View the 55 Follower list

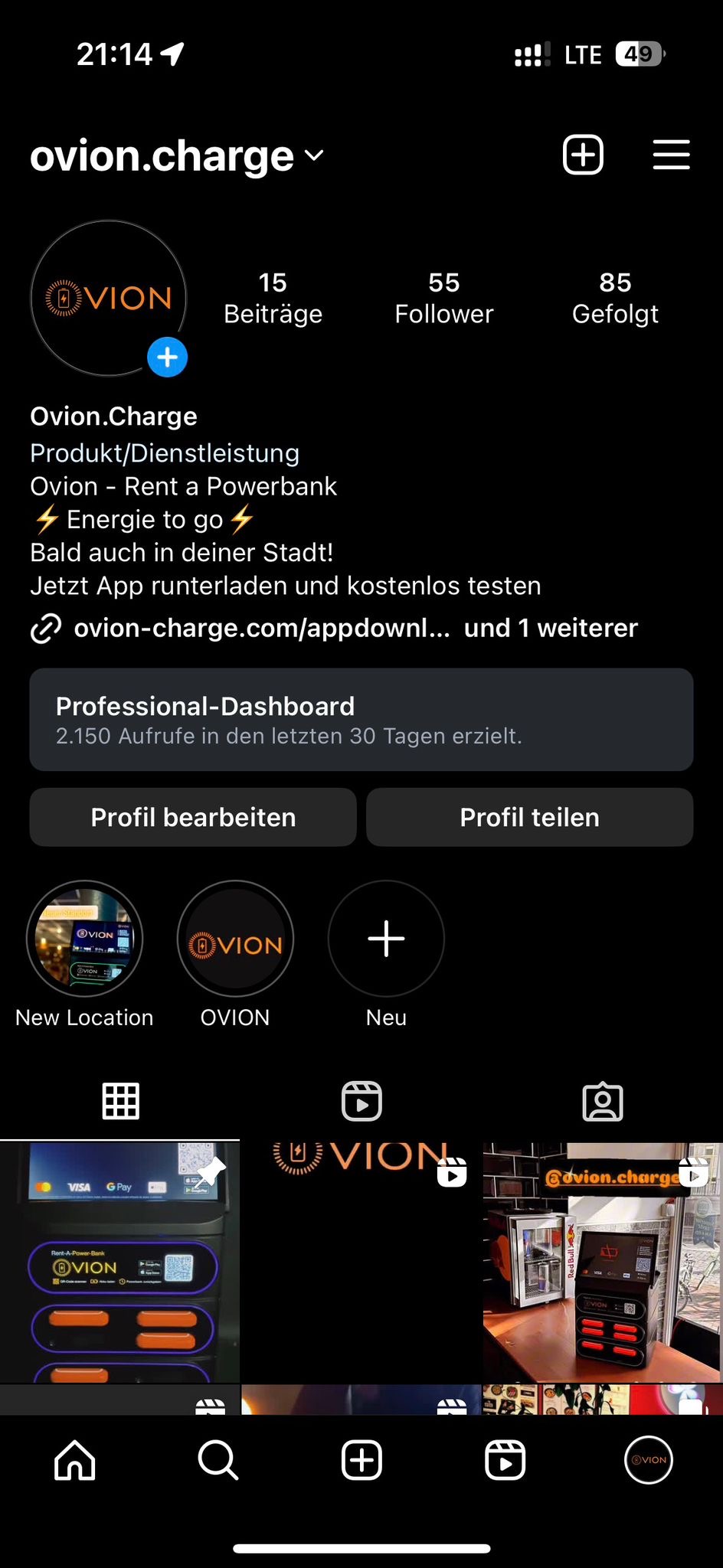(x=443, y=298)
